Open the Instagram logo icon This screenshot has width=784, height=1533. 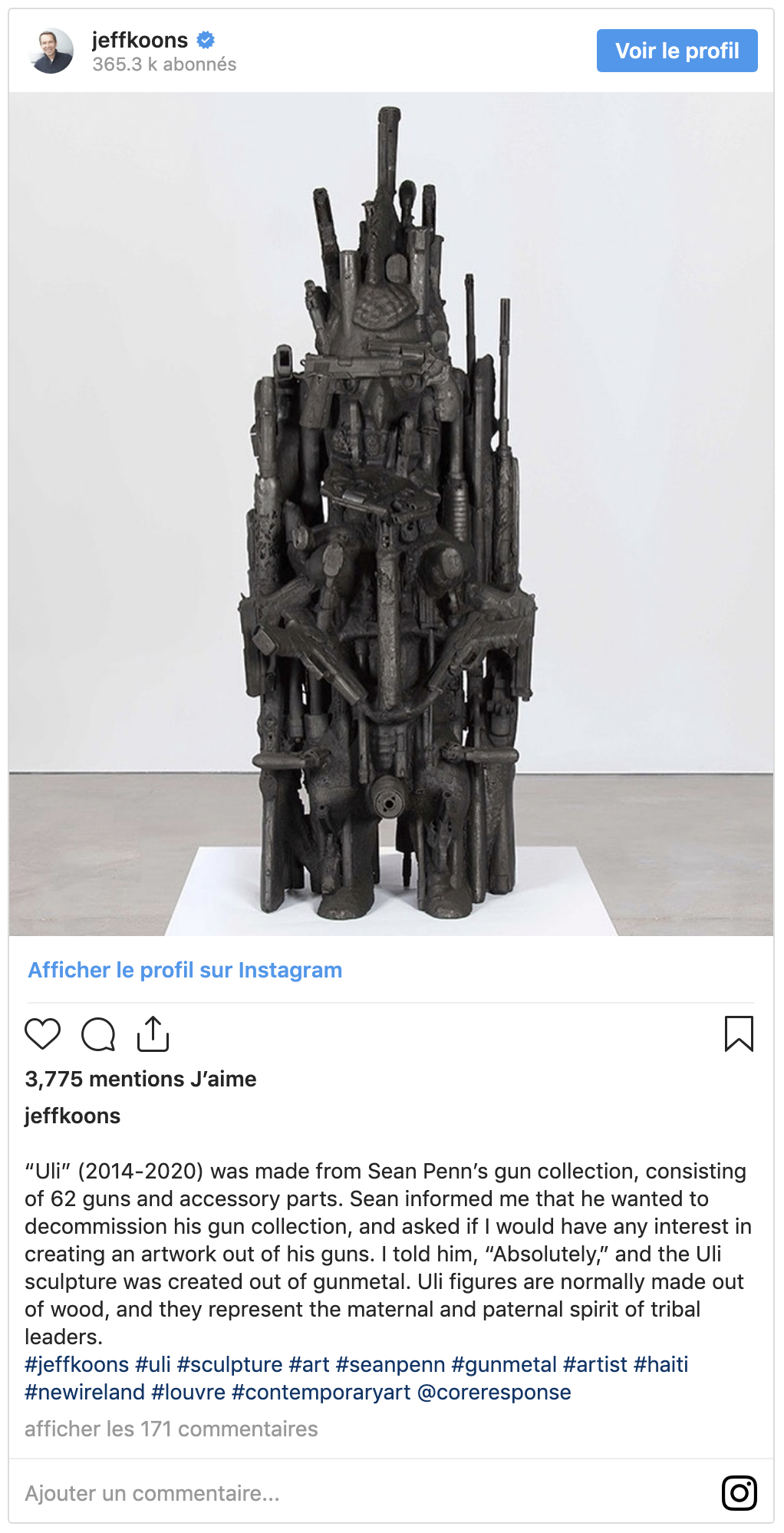pyautogui.click(x=740, y=1493)
